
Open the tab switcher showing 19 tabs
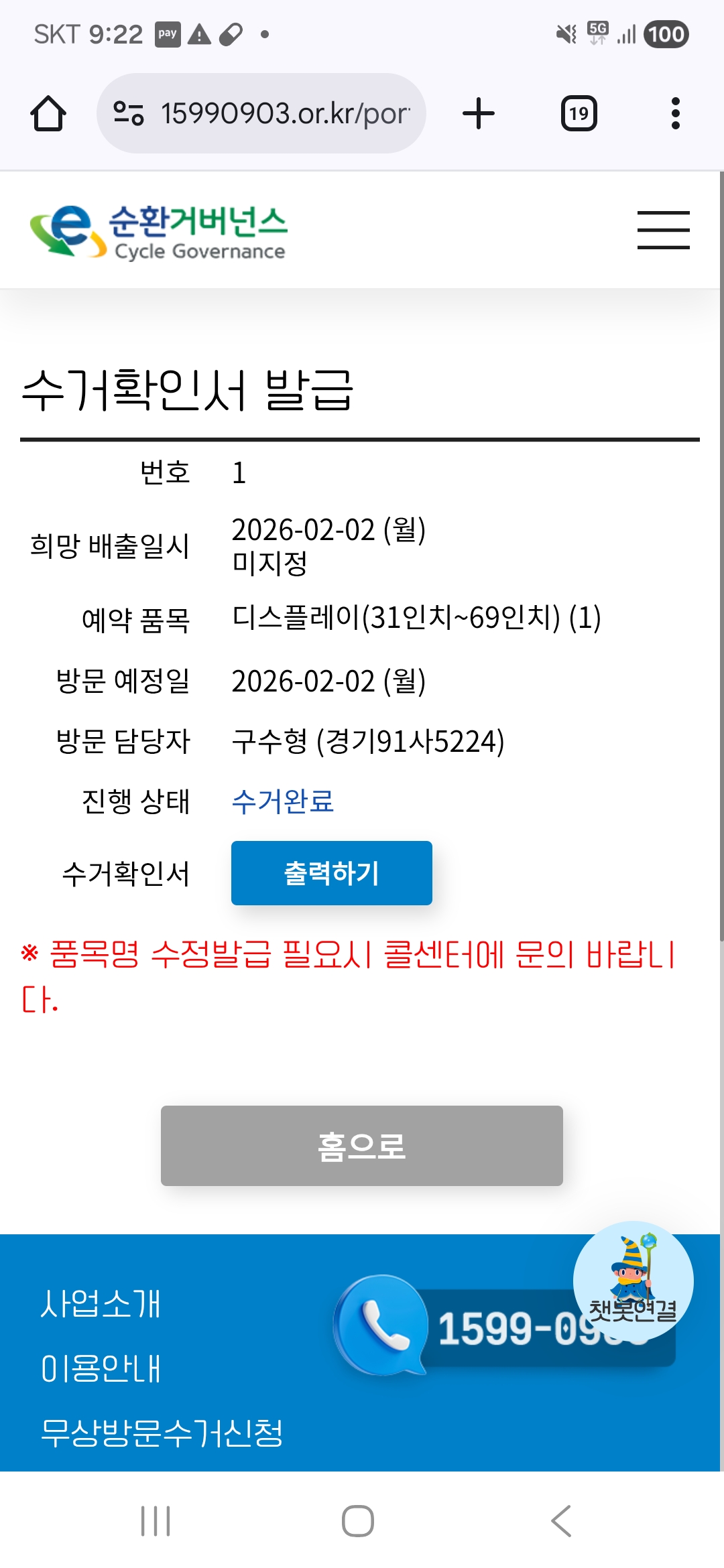point(579,113)
